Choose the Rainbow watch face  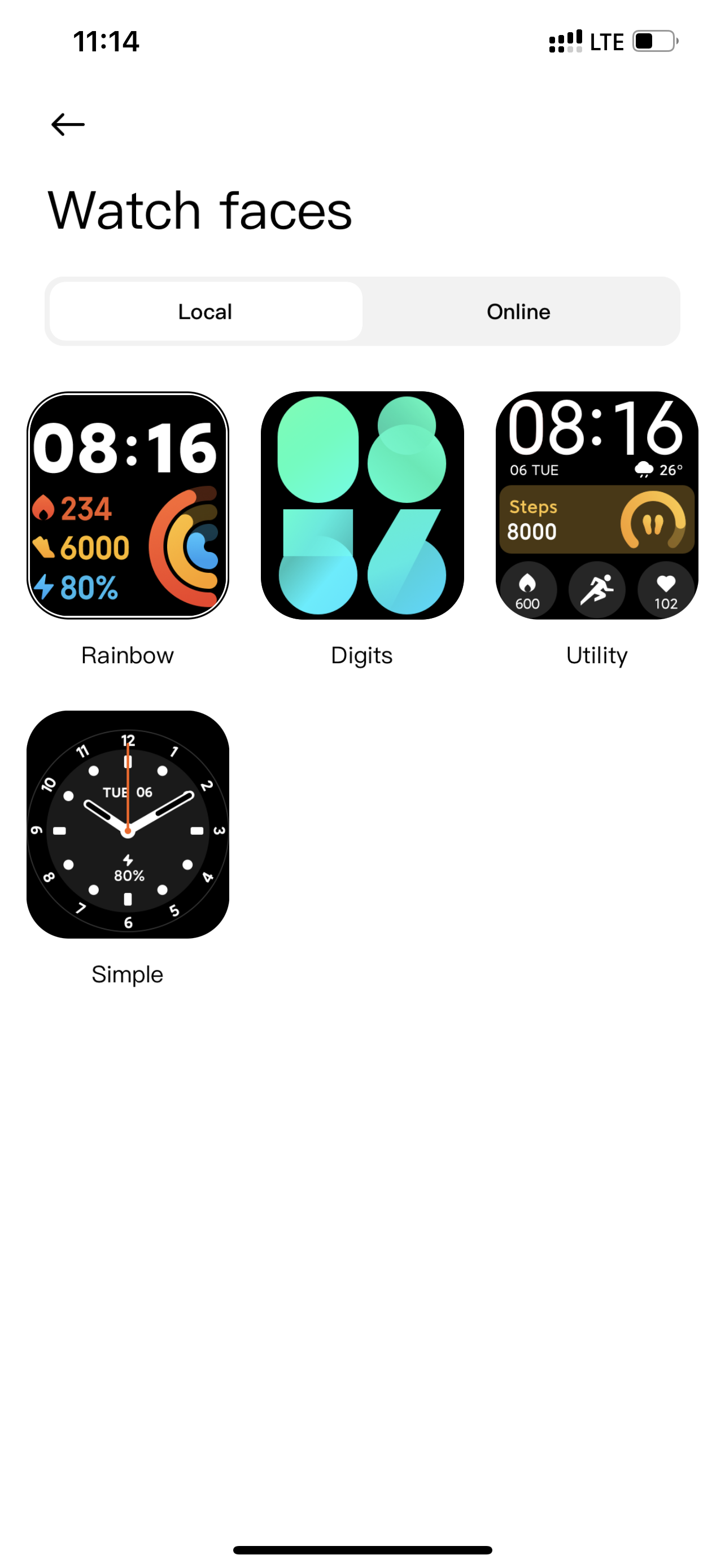pyautogui.click(x=128, y=505)
